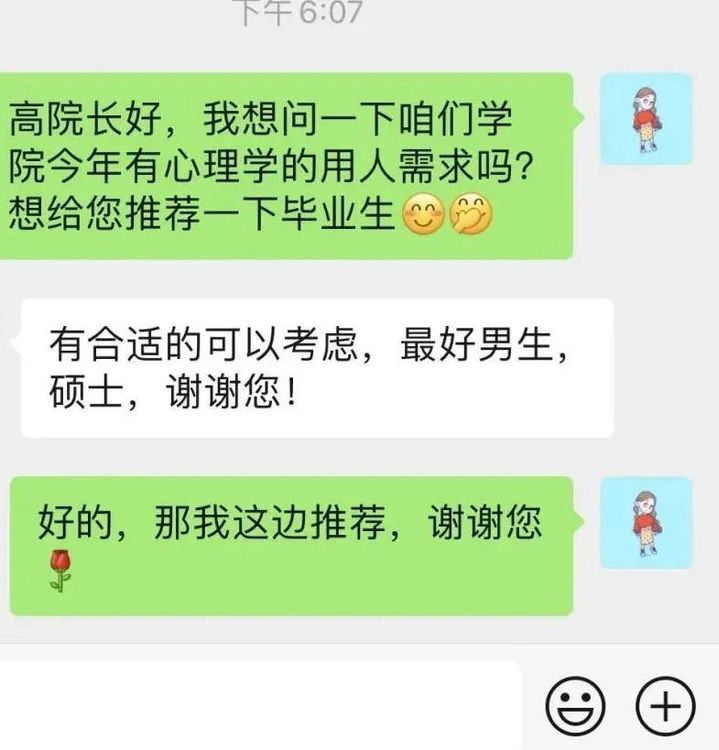Open the emoji sticker panel
This screenshot has height=750, width=719.
point(575,706)
